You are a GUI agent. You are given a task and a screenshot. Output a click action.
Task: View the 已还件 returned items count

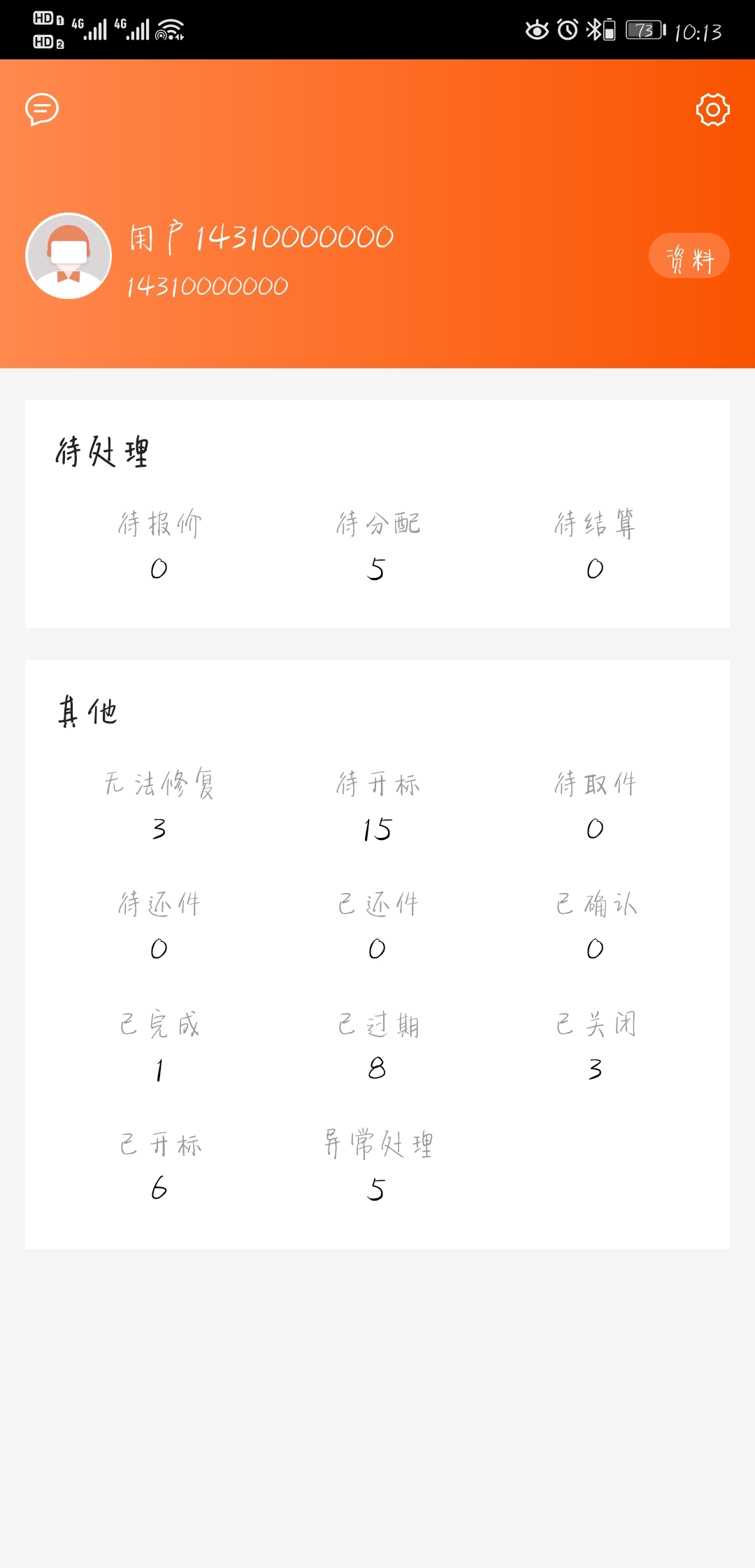[x=377, y=926]
